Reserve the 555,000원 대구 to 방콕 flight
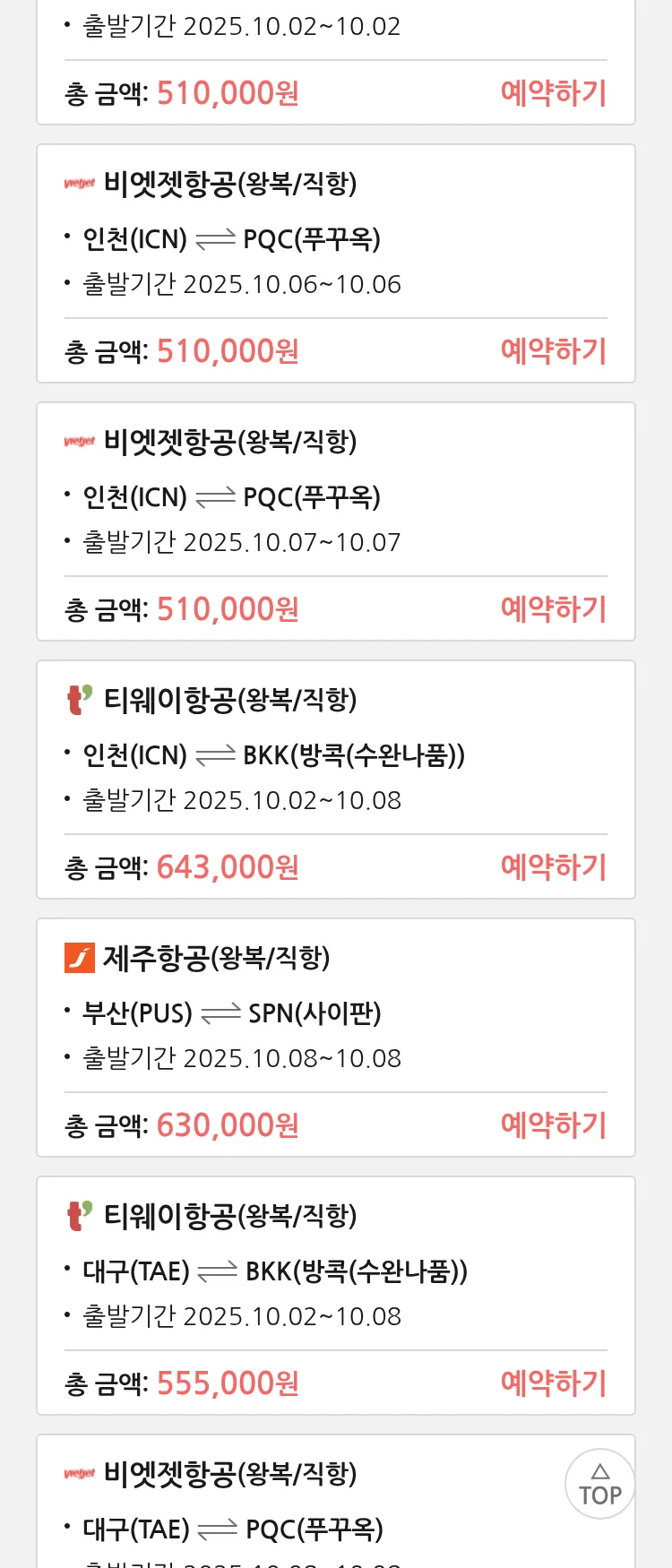The width and height of the screenshot is (672, 1568). point(553,1383)
